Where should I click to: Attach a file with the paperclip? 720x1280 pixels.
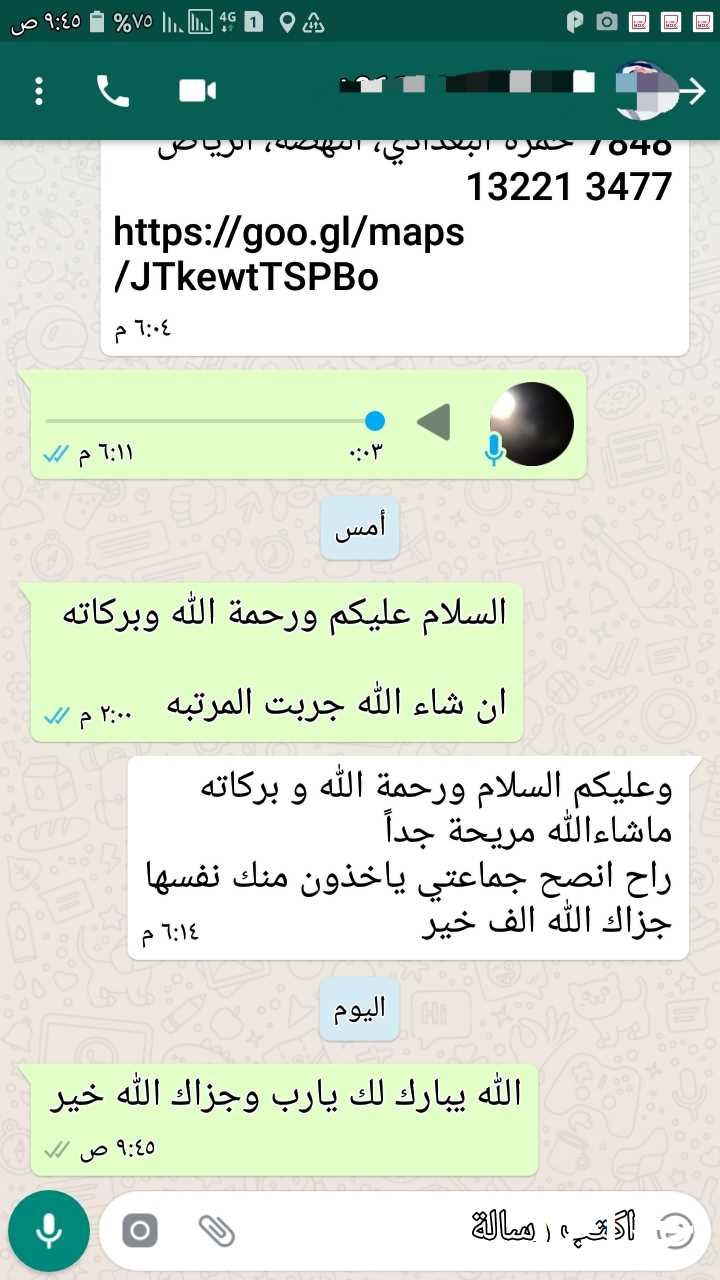215,1231
